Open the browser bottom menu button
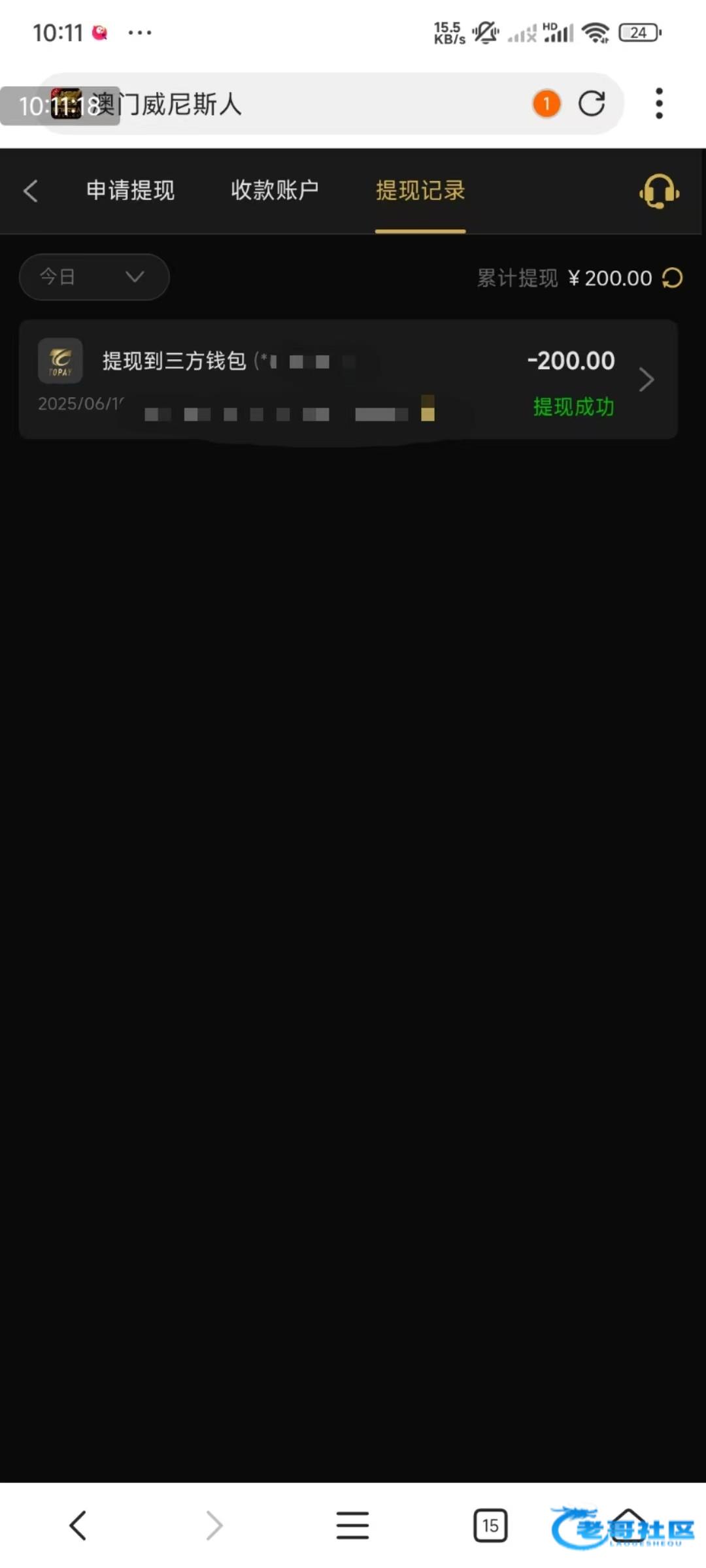This screenshot has width=706, height=1568. tap(352, 1526)
